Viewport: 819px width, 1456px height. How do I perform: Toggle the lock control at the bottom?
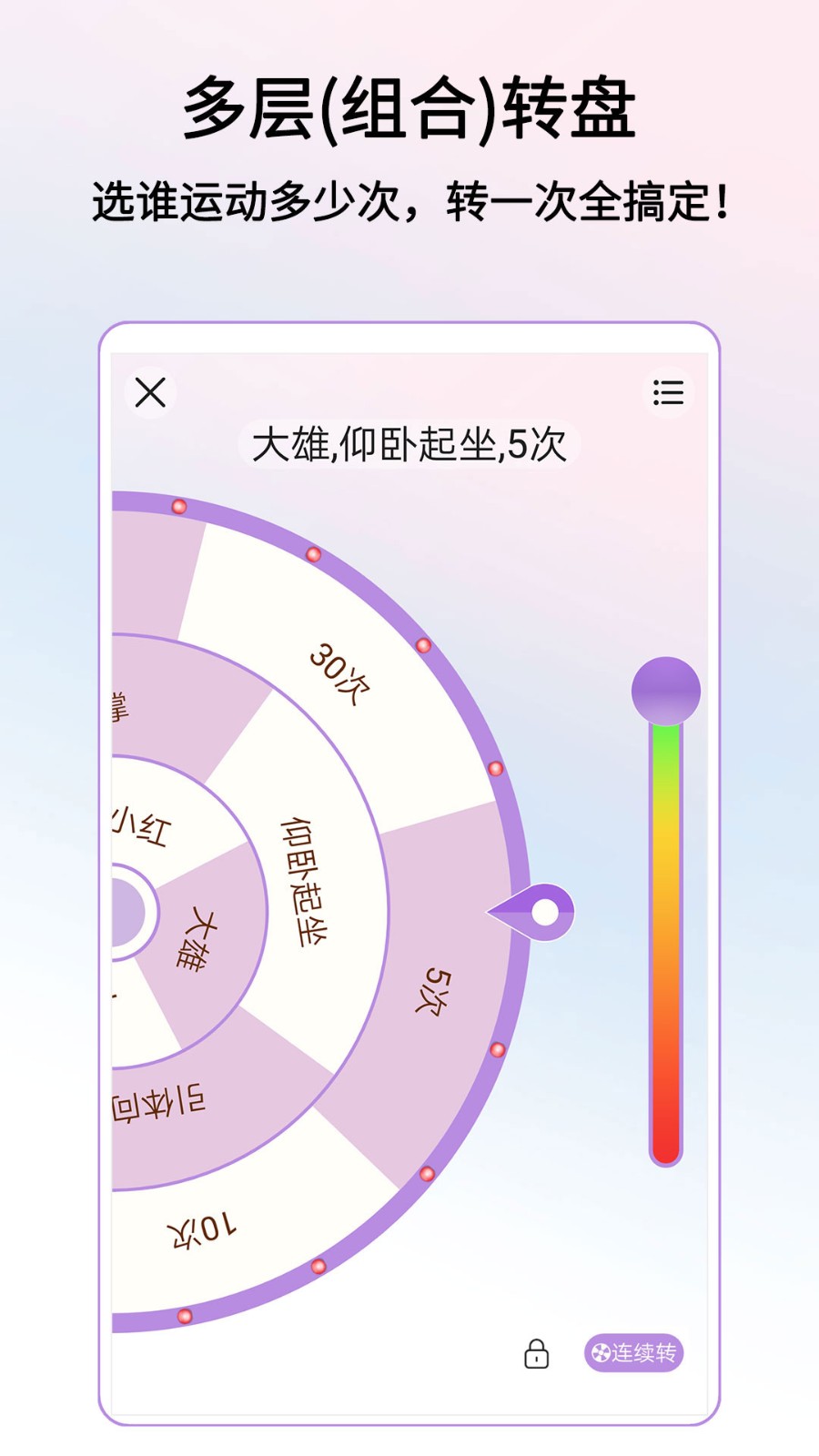pos(537,1355)
